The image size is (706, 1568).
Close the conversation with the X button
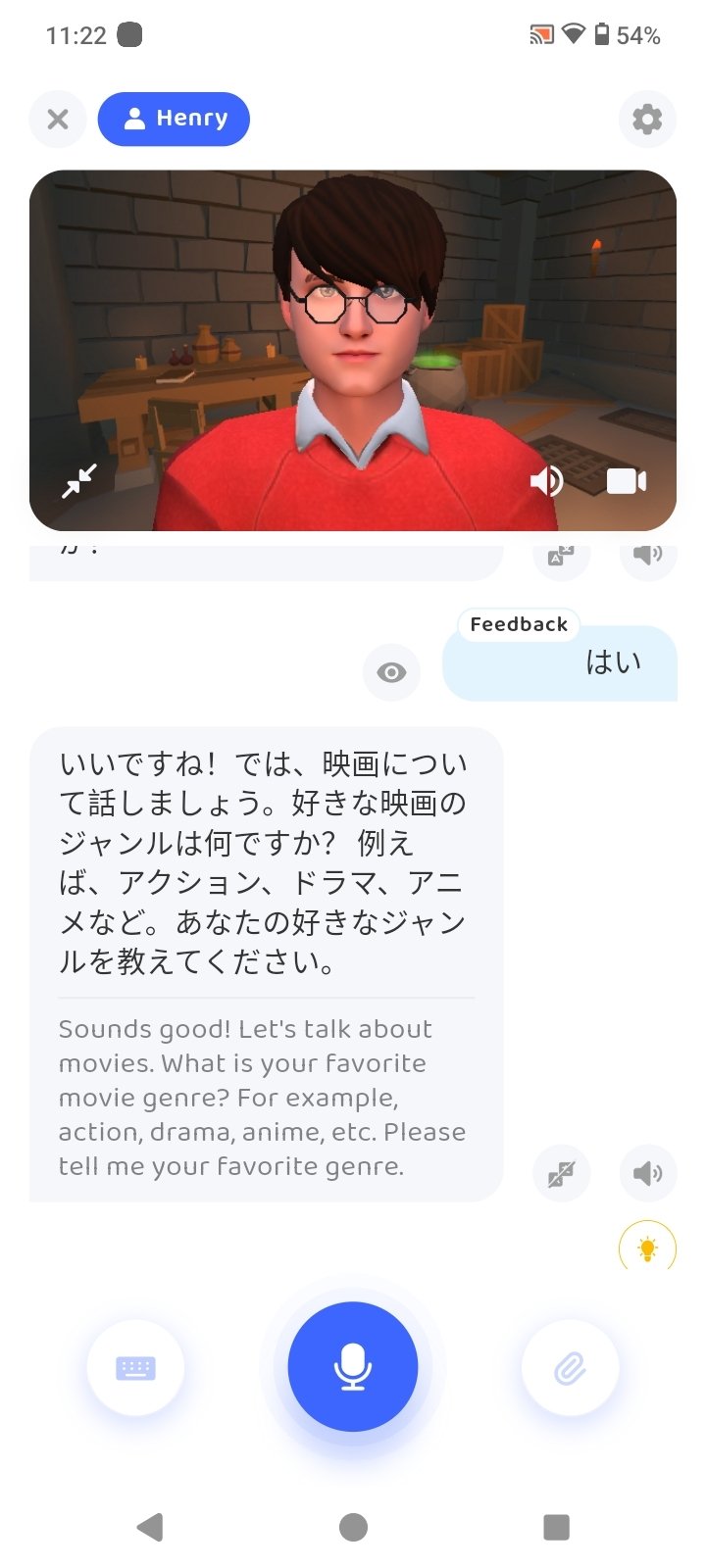point(58,120)
